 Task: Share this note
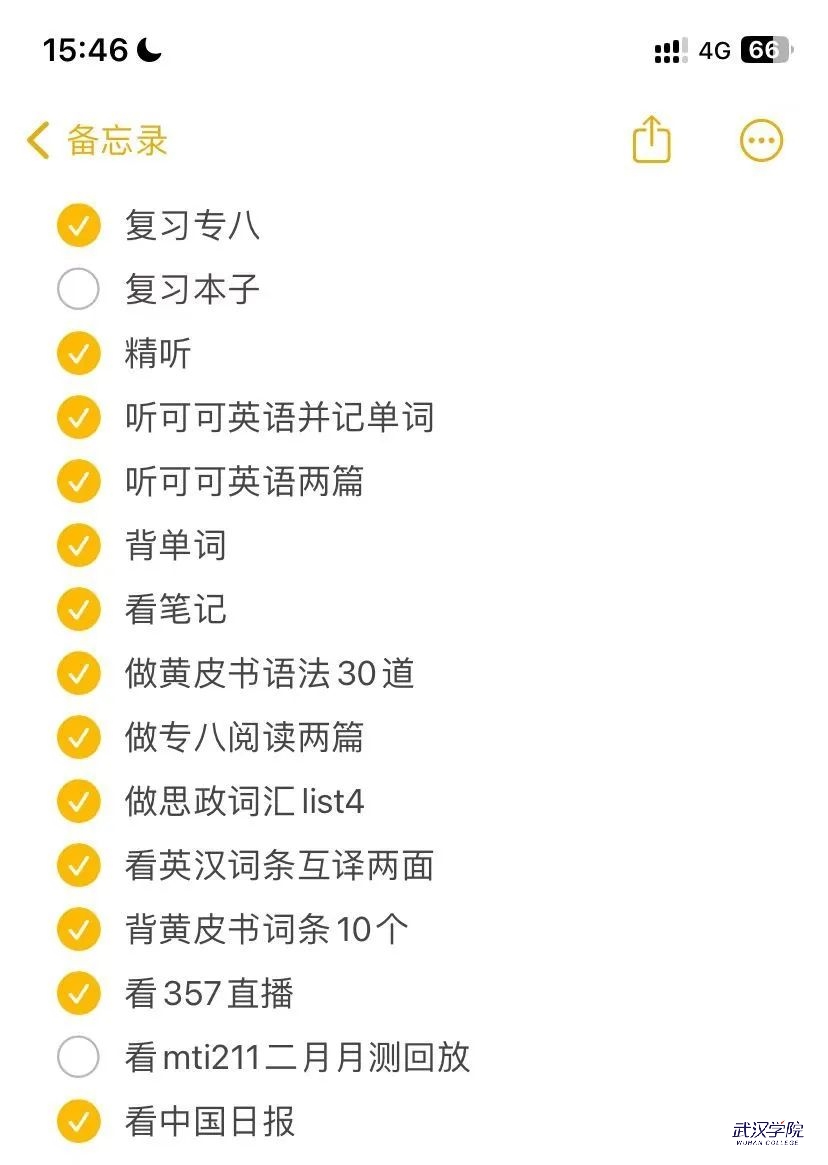(x=651, y=140)
